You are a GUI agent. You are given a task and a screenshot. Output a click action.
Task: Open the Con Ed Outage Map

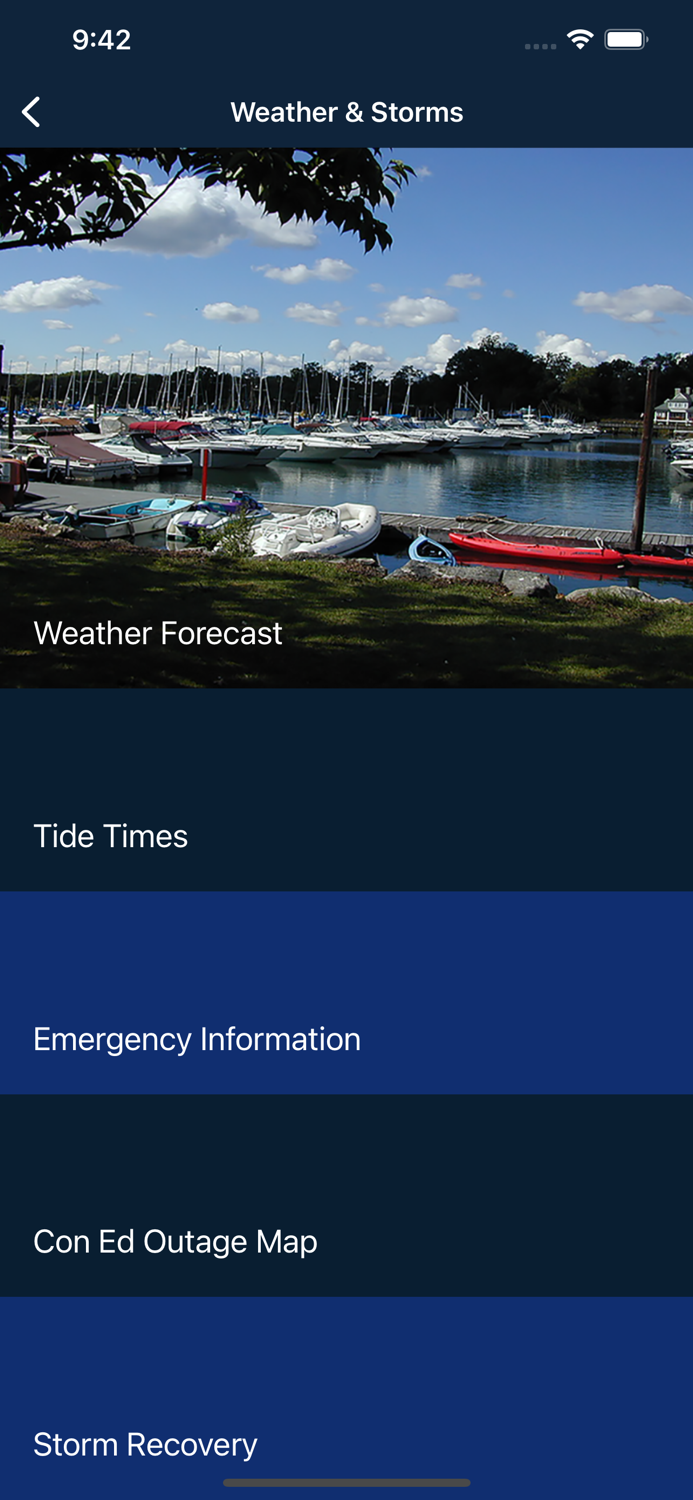pyautogui.click(x=346, y=1196)
